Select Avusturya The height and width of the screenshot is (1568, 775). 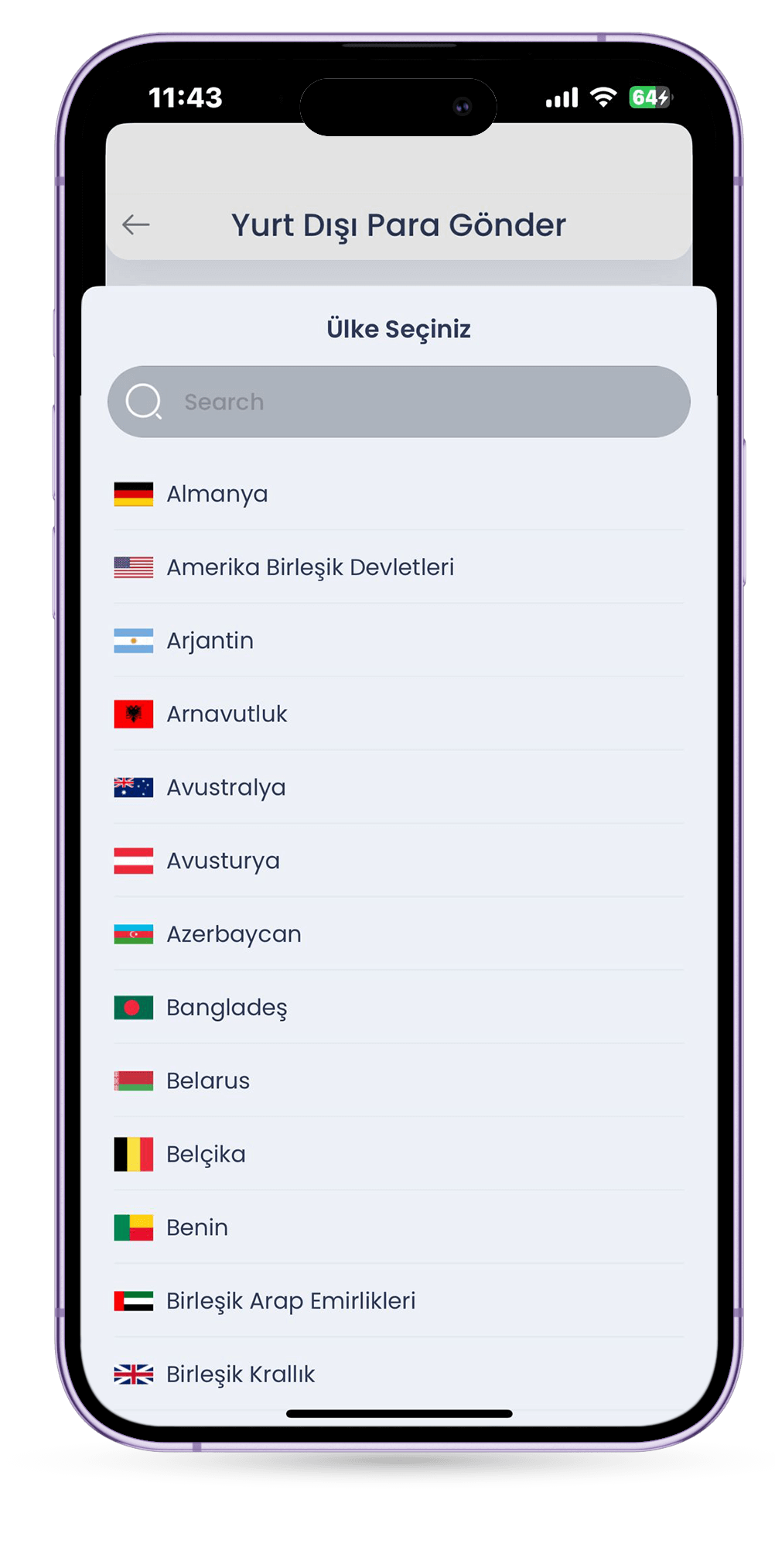click(x=223, y=861)
